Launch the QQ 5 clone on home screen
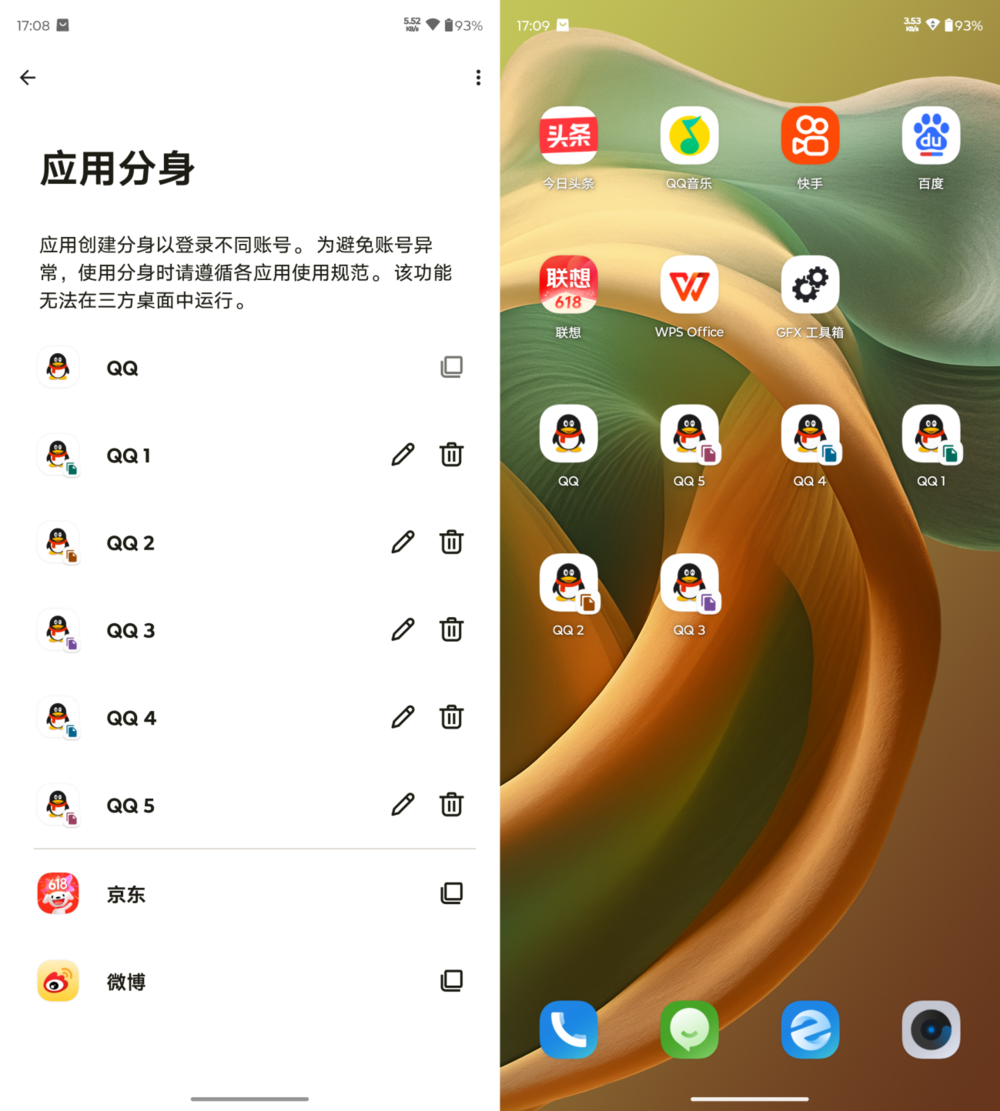1000x1111 pixels. (689, 434)
